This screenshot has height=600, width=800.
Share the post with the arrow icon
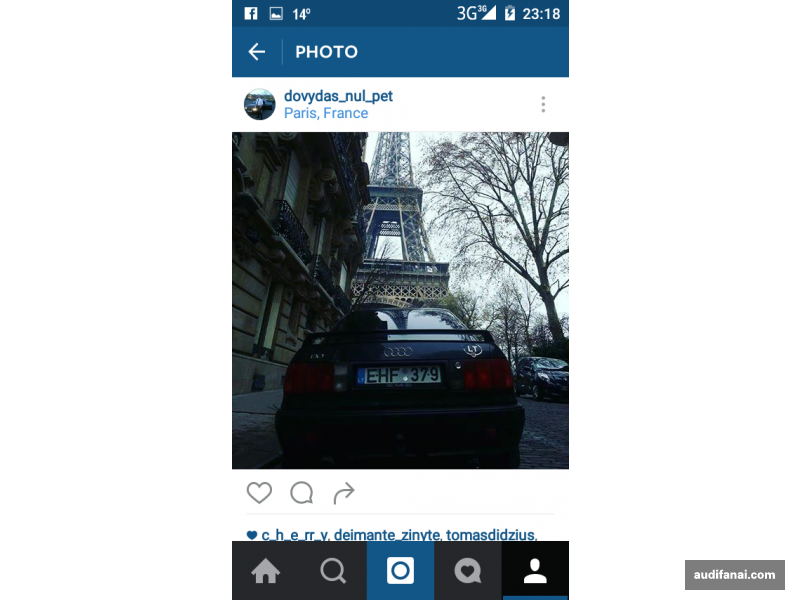tap(344, 493)
